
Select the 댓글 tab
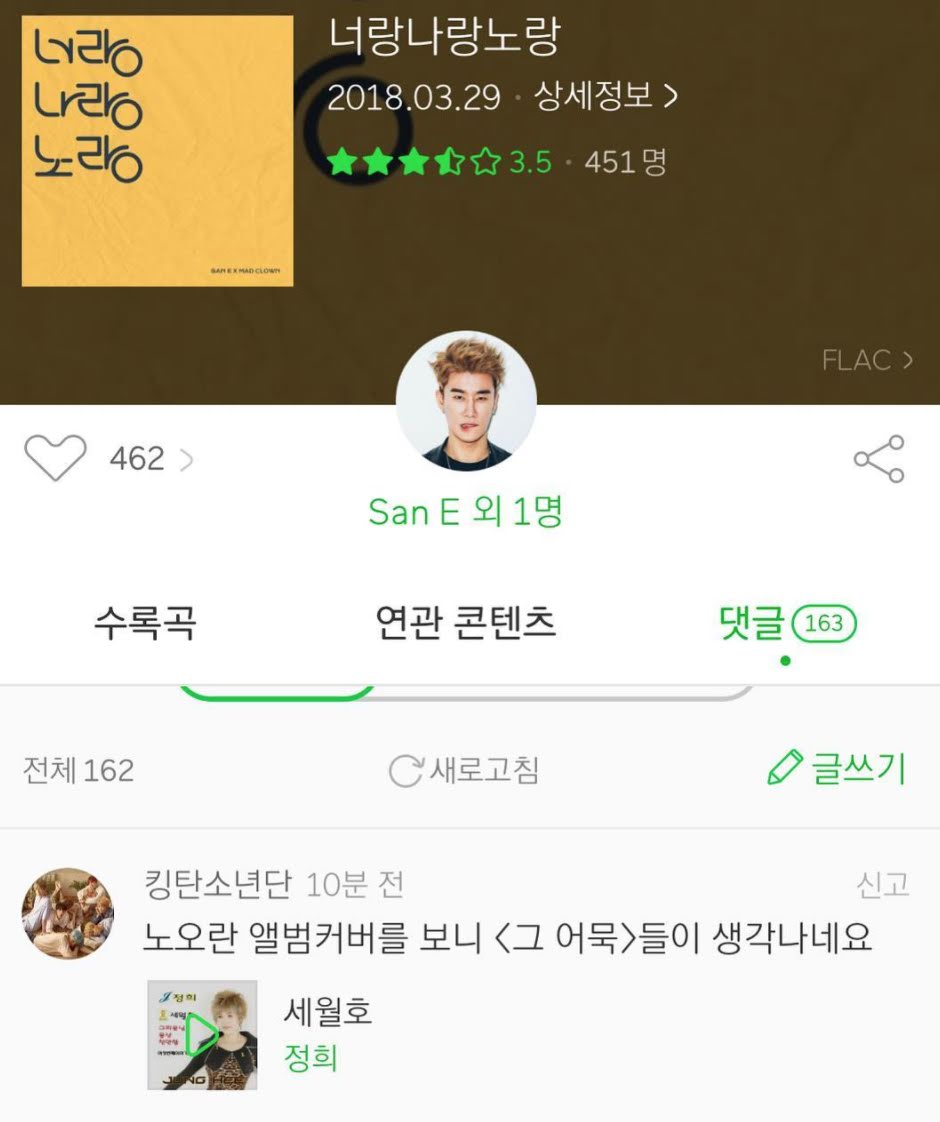(786, 623)
